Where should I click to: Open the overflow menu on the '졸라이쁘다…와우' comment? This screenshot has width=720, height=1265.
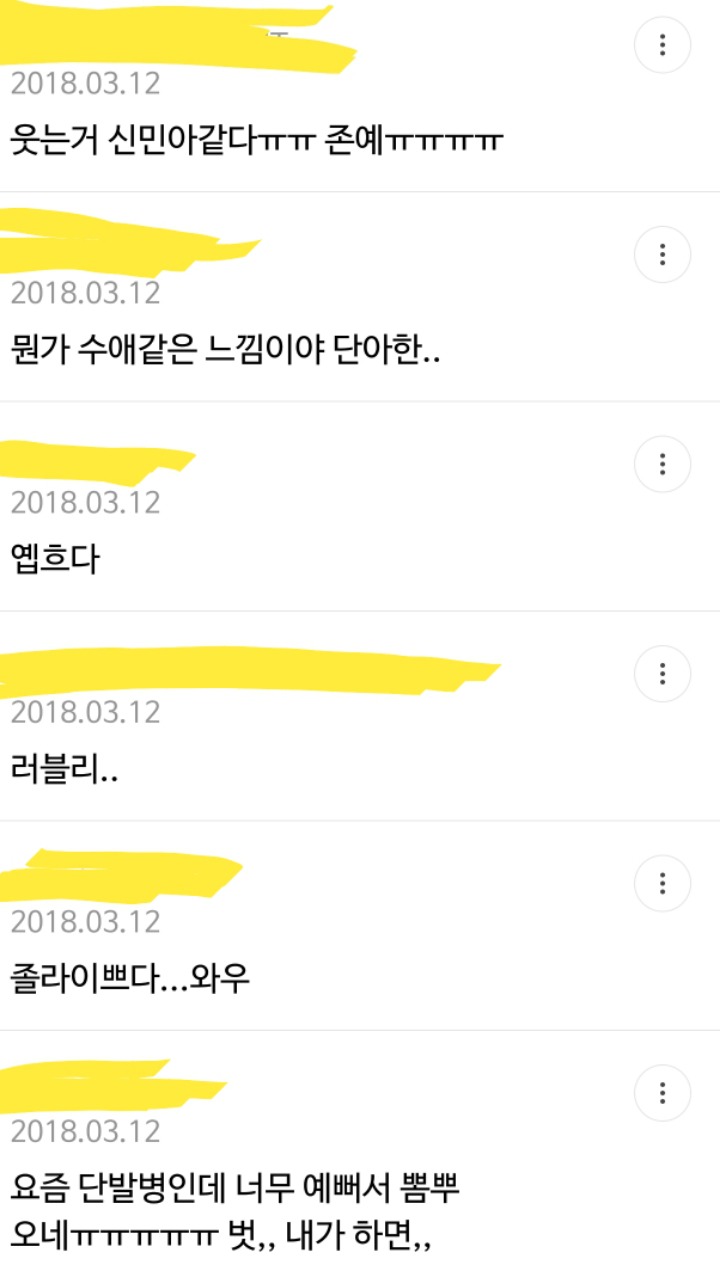click(x=662, y=883)
